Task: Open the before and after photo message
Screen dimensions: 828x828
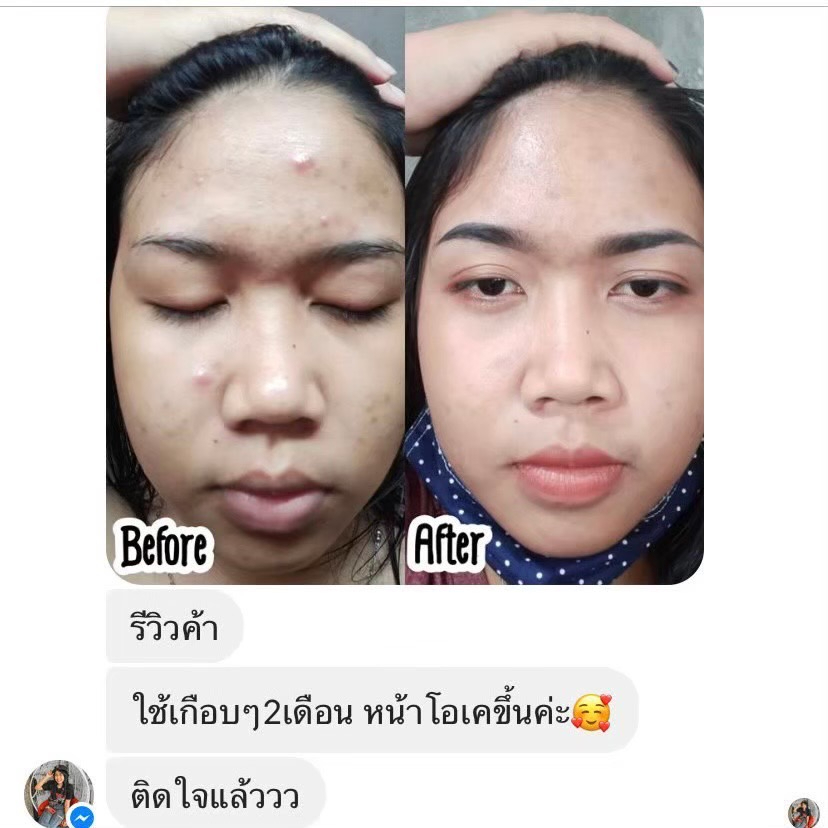Action: (x=405, y=295)
